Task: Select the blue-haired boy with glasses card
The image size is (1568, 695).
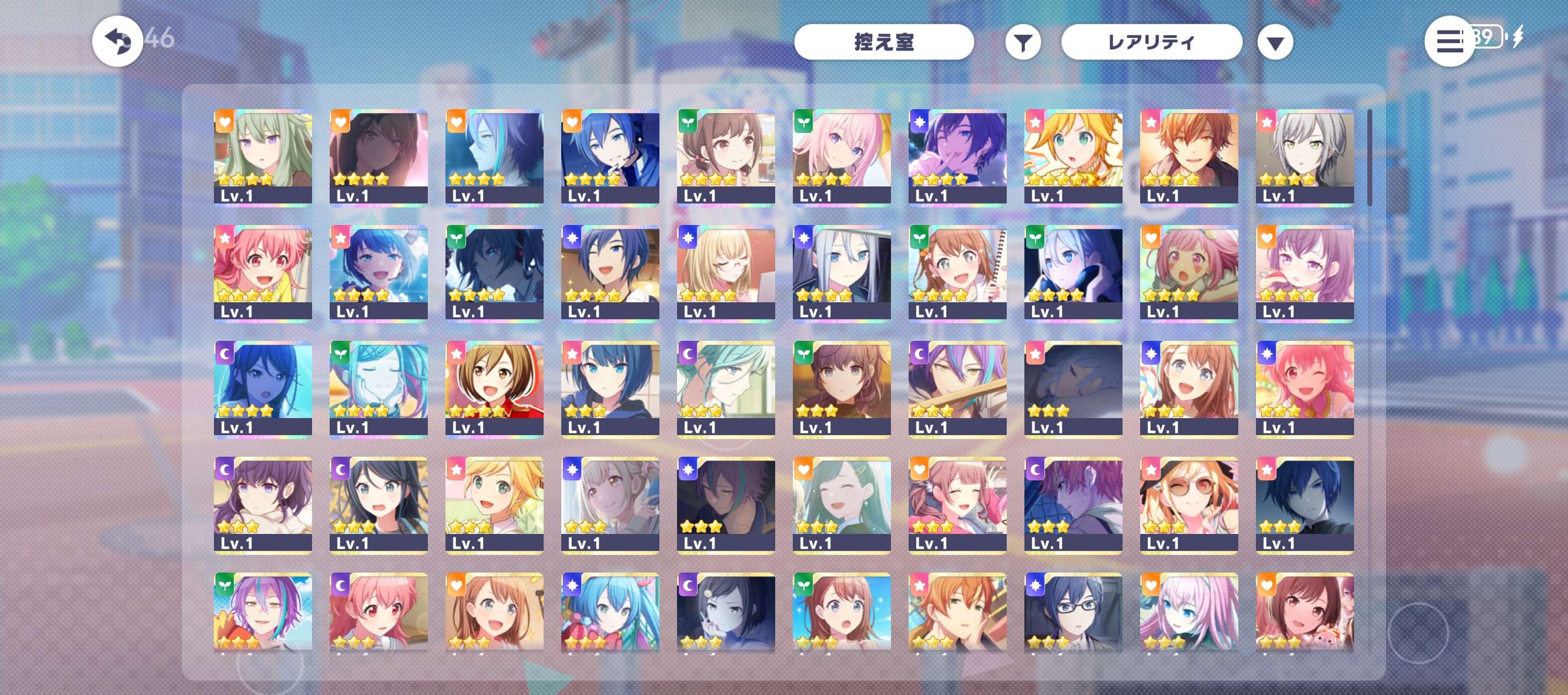Action: pos(1073,612)
